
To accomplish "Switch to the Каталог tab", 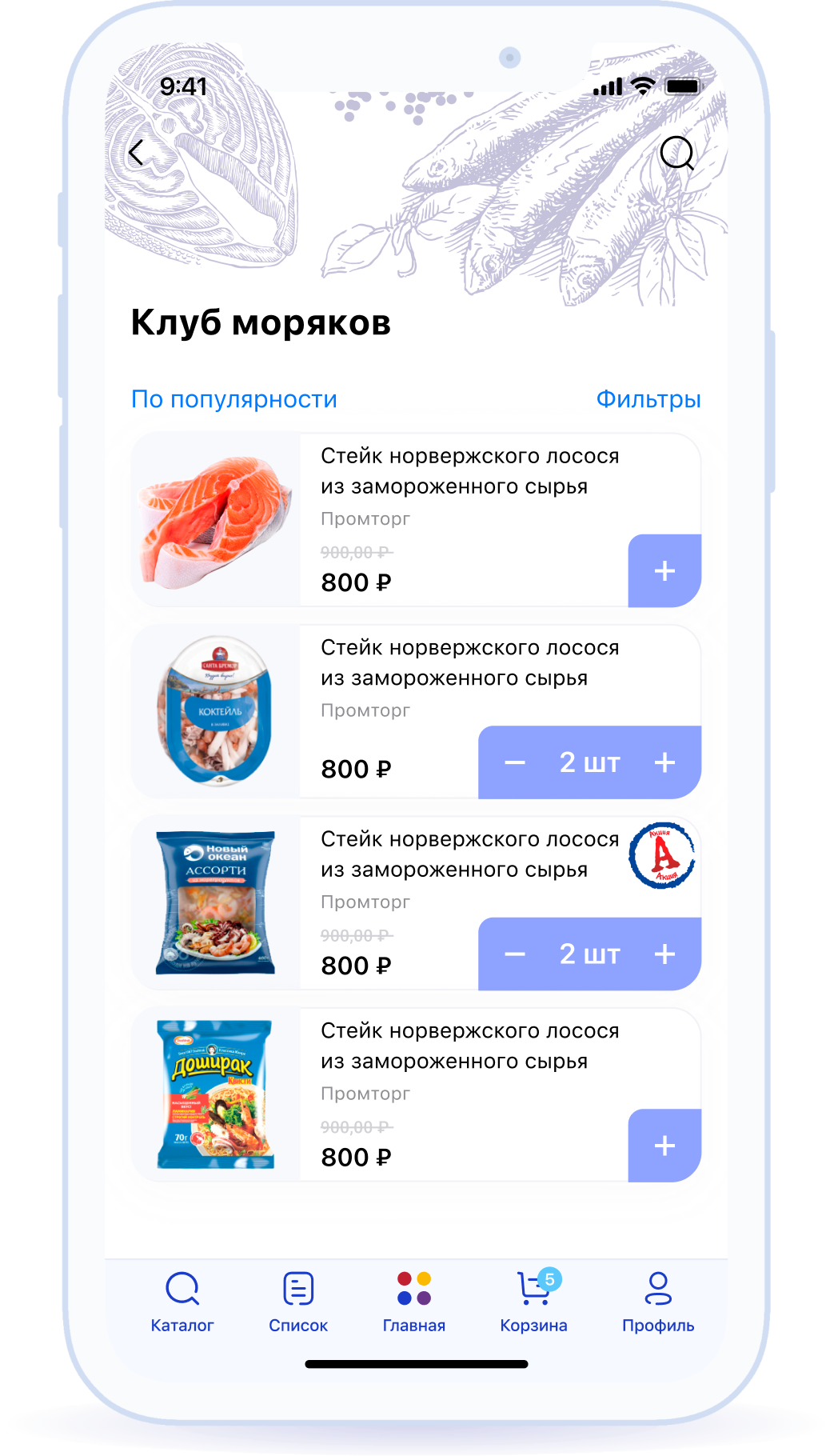I will (x=182, y=1302).
